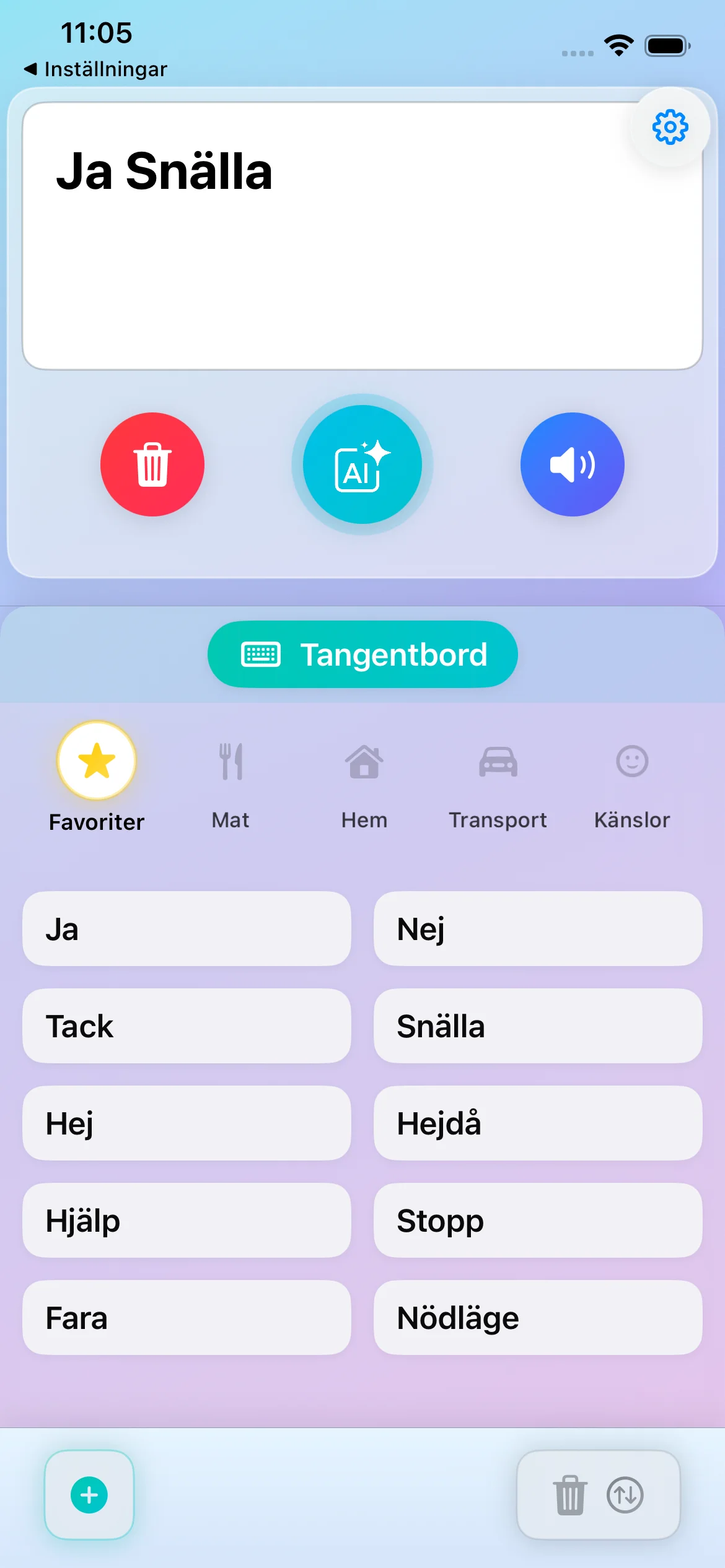This screenshot has height=1568, width=725.
Task: Pick the Nödläge phrase
Action: tap(538, 1318)
